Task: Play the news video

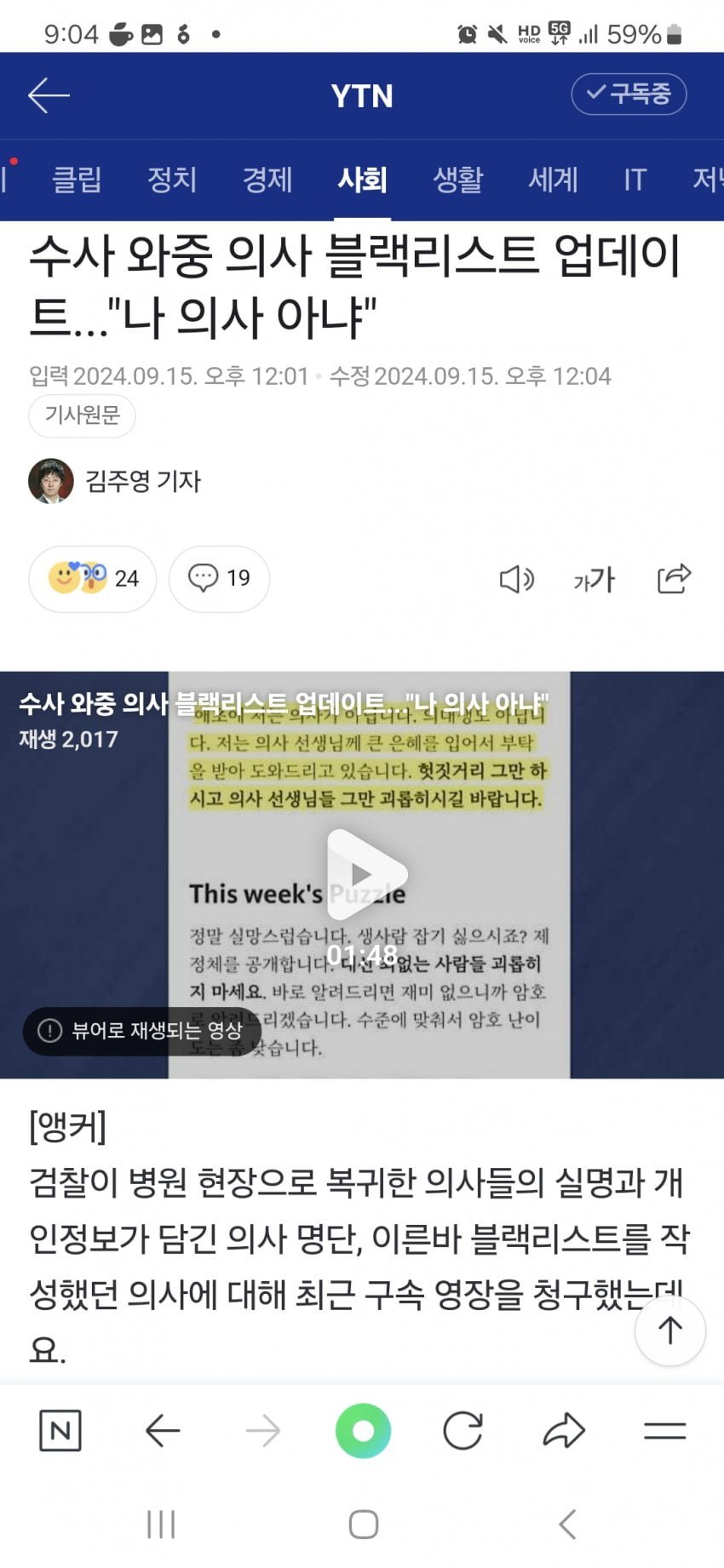Action: pyautogui.click(x=363, y=874)
